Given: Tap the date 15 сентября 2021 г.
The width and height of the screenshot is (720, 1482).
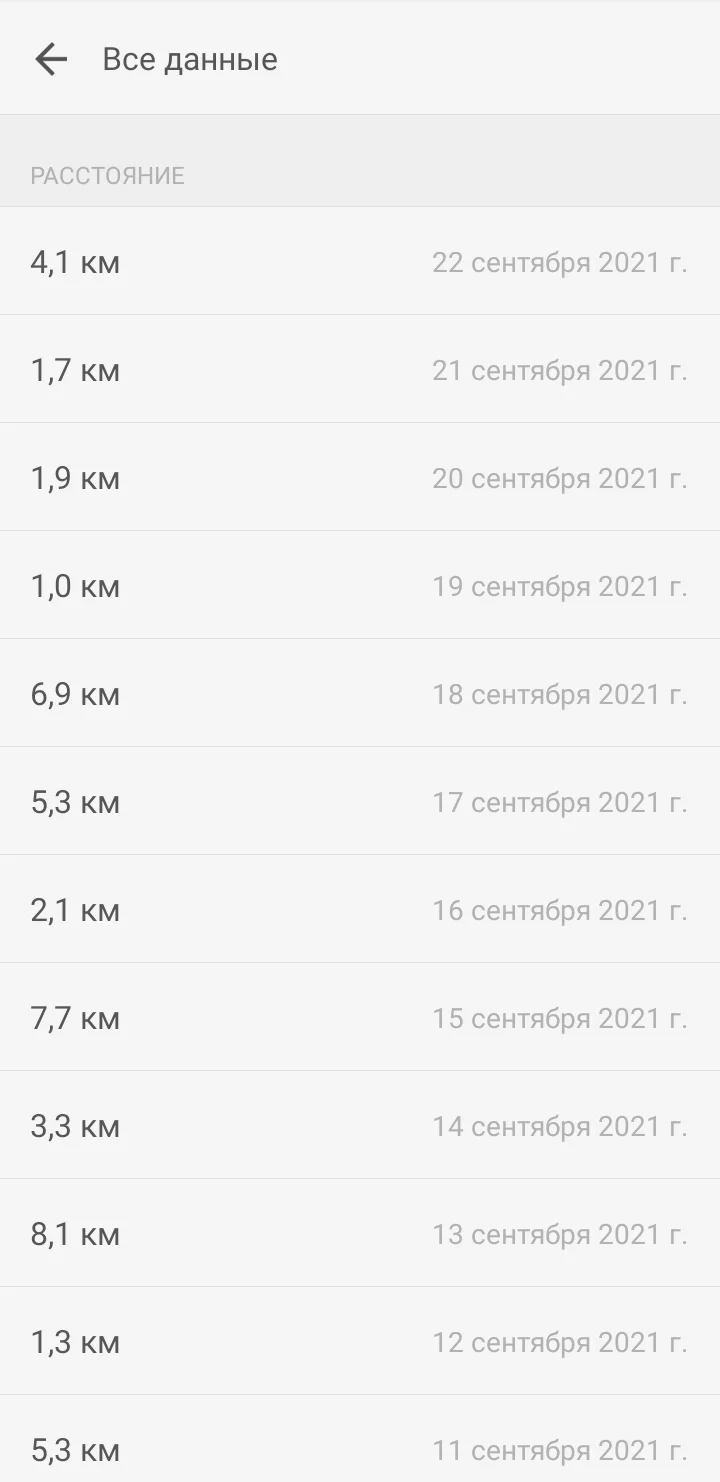Looking at the screenshot, I should tap(559, 1019).
